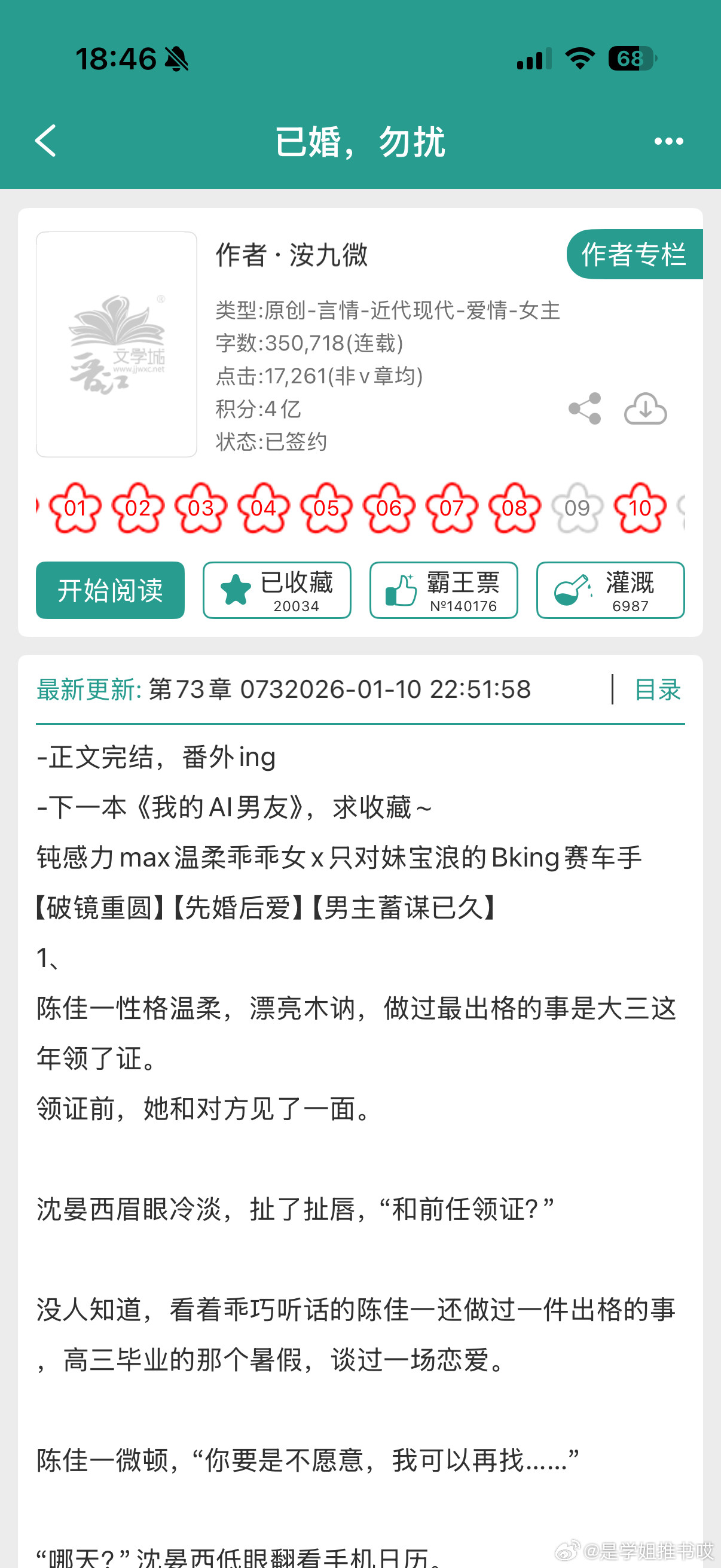Unfavorite the novel via 已收藏
The width and height of the screenshot is (721, 1568).
(277, 590)
